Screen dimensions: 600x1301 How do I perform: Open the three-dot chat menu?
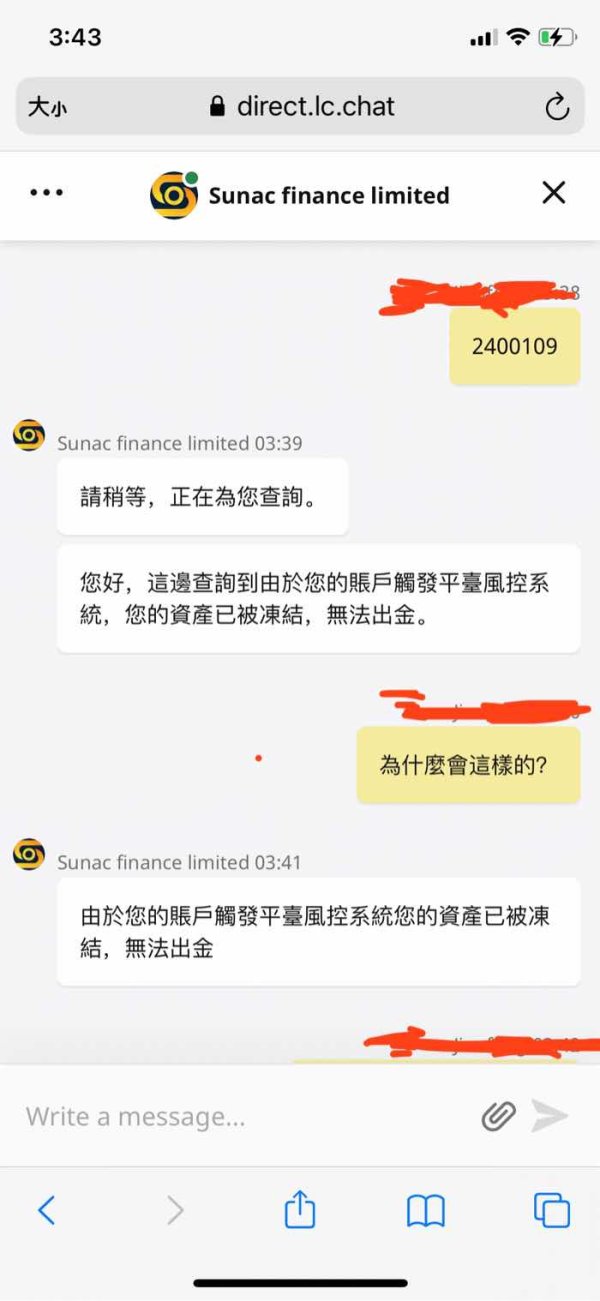(x=46, y=194)
